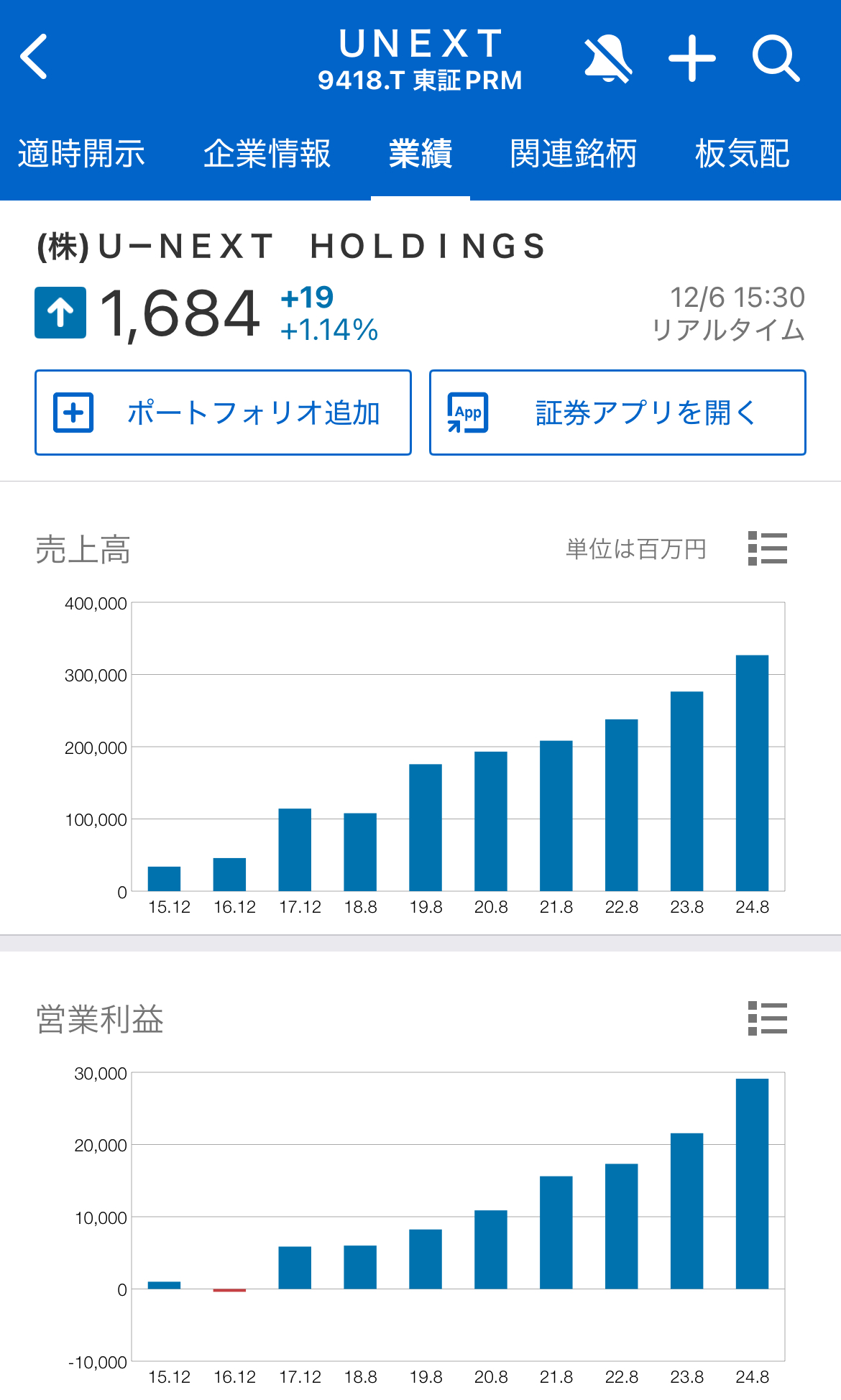Switch to the 適時開示 tab
Viewport: 841px width, 1400px height.
tap(81, 154)
